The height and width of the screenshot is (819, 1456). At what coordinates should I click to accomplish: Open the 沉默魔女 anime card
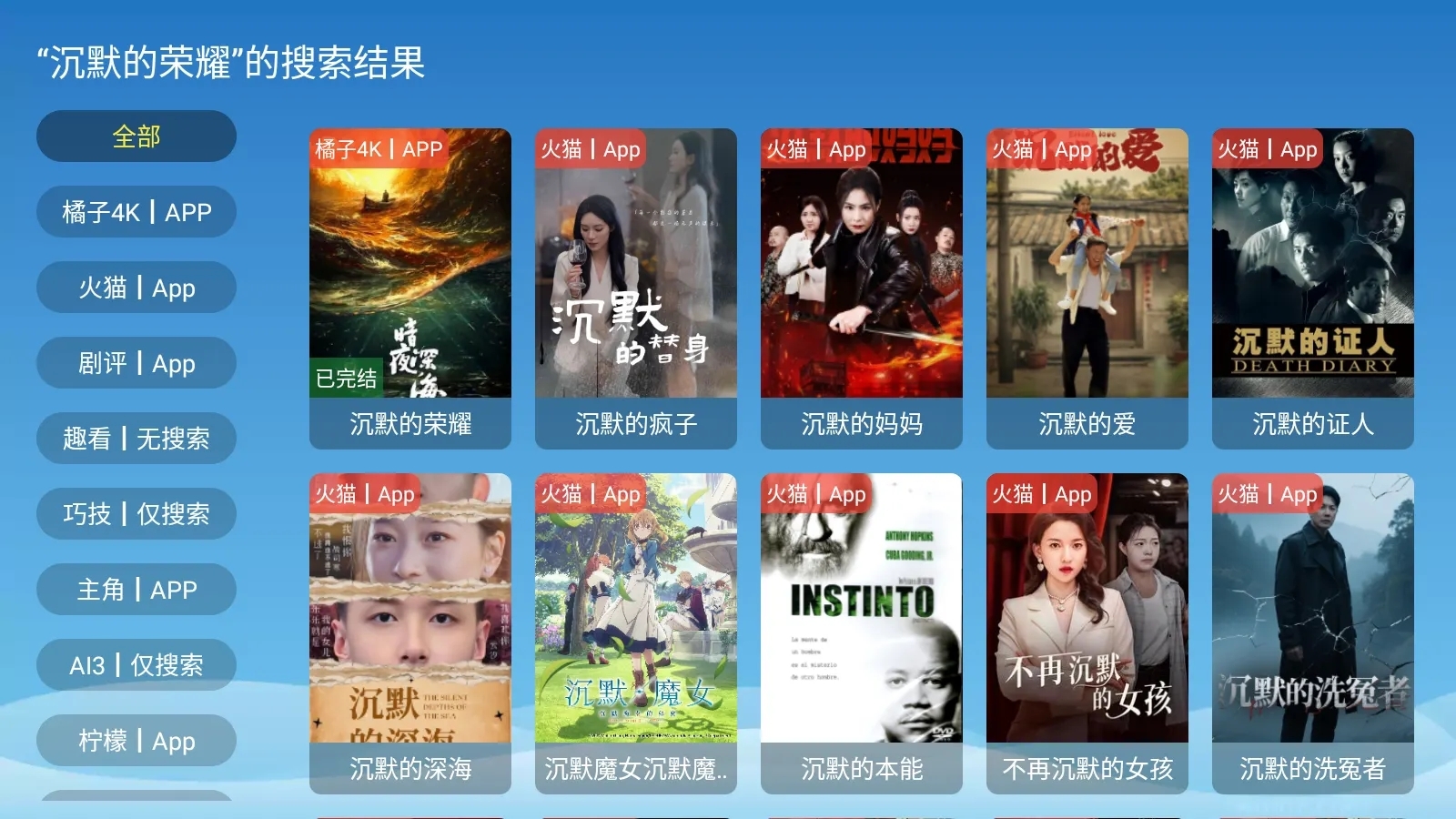[x=636, y=632]
